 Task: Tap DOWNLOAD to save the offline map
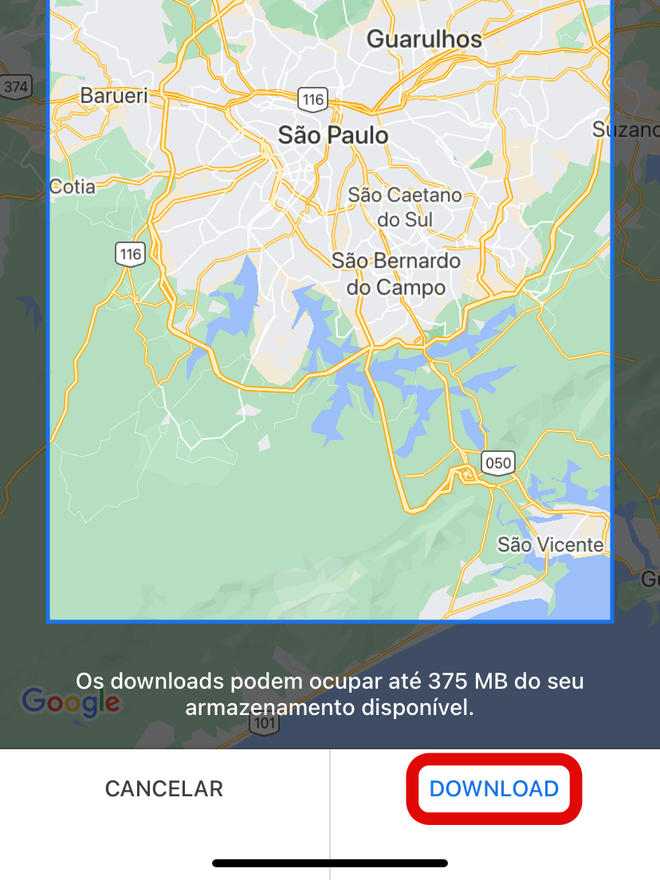pyautogui.click(x=494, y=789)
